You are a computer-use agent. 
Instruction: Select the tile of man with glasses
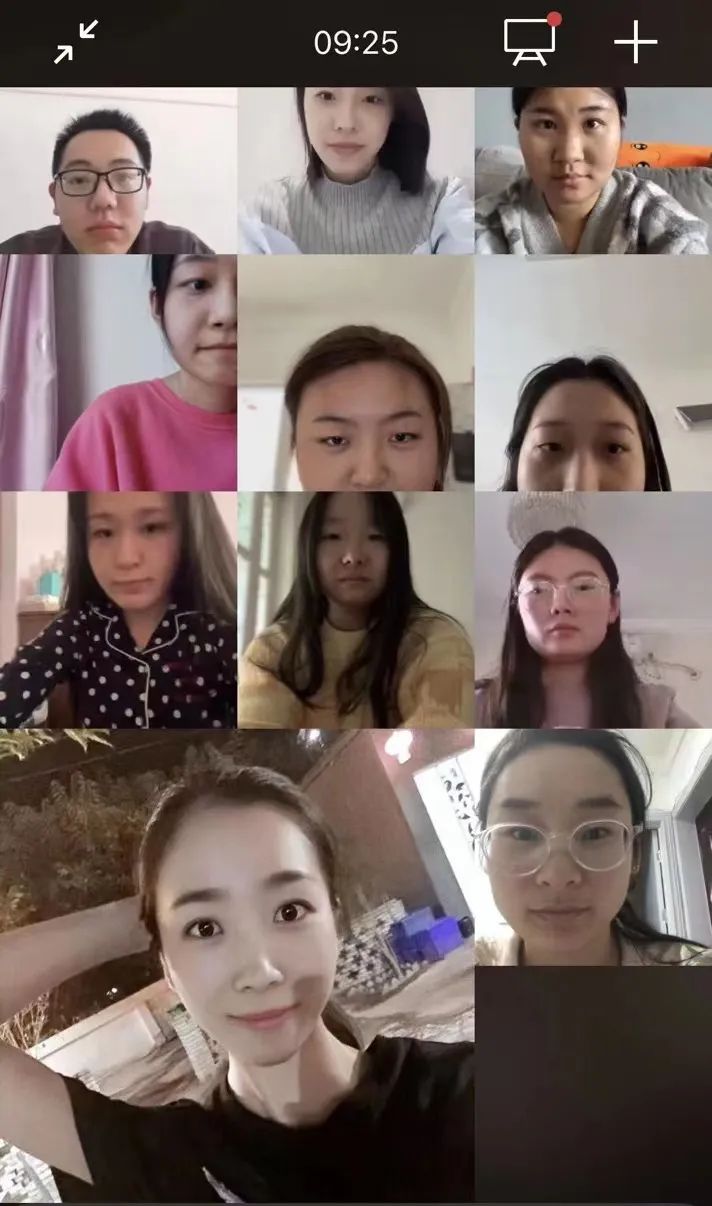118,171
